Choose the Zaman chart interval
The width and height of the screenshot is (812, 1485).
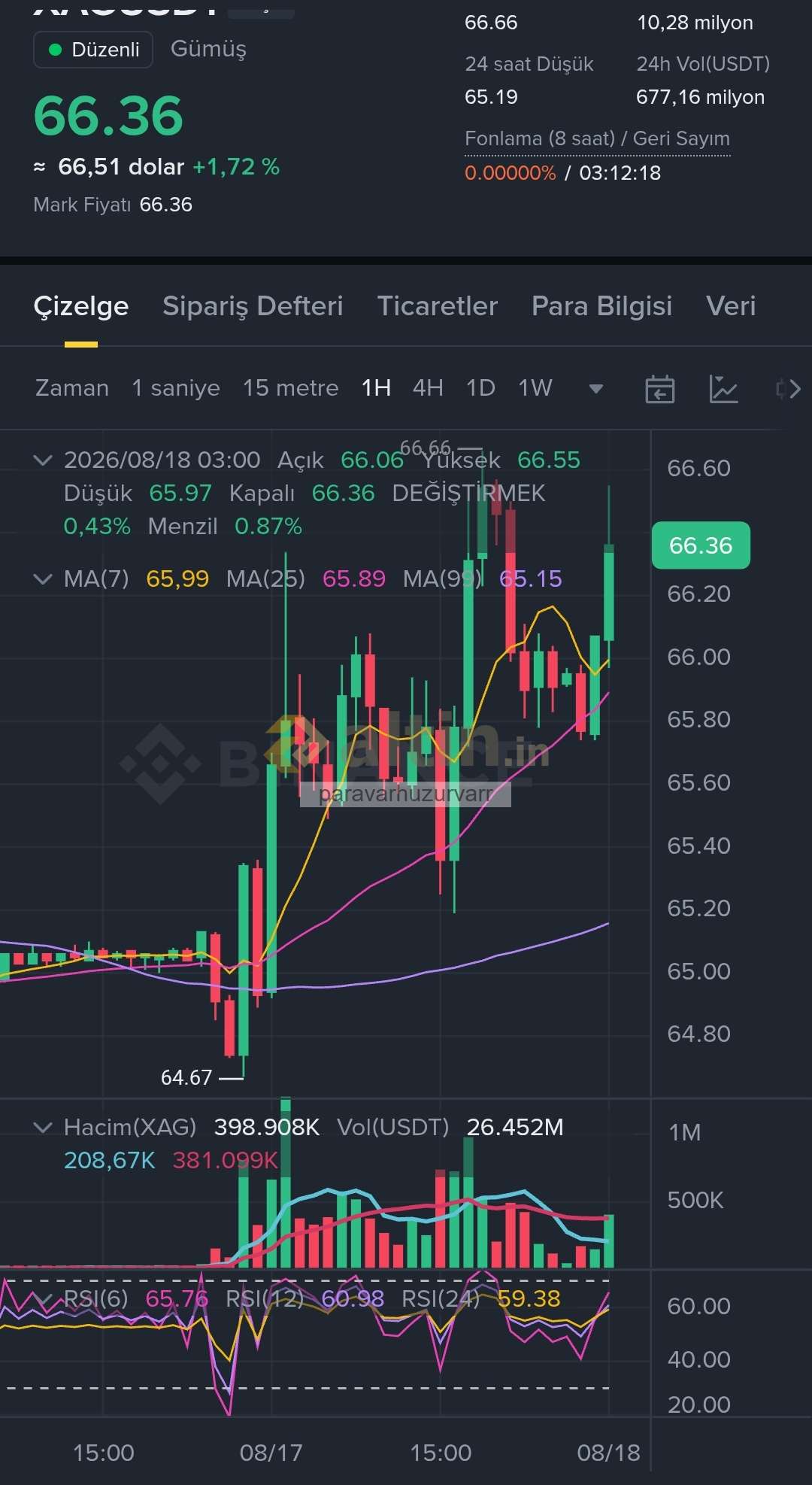coord(72,388)
